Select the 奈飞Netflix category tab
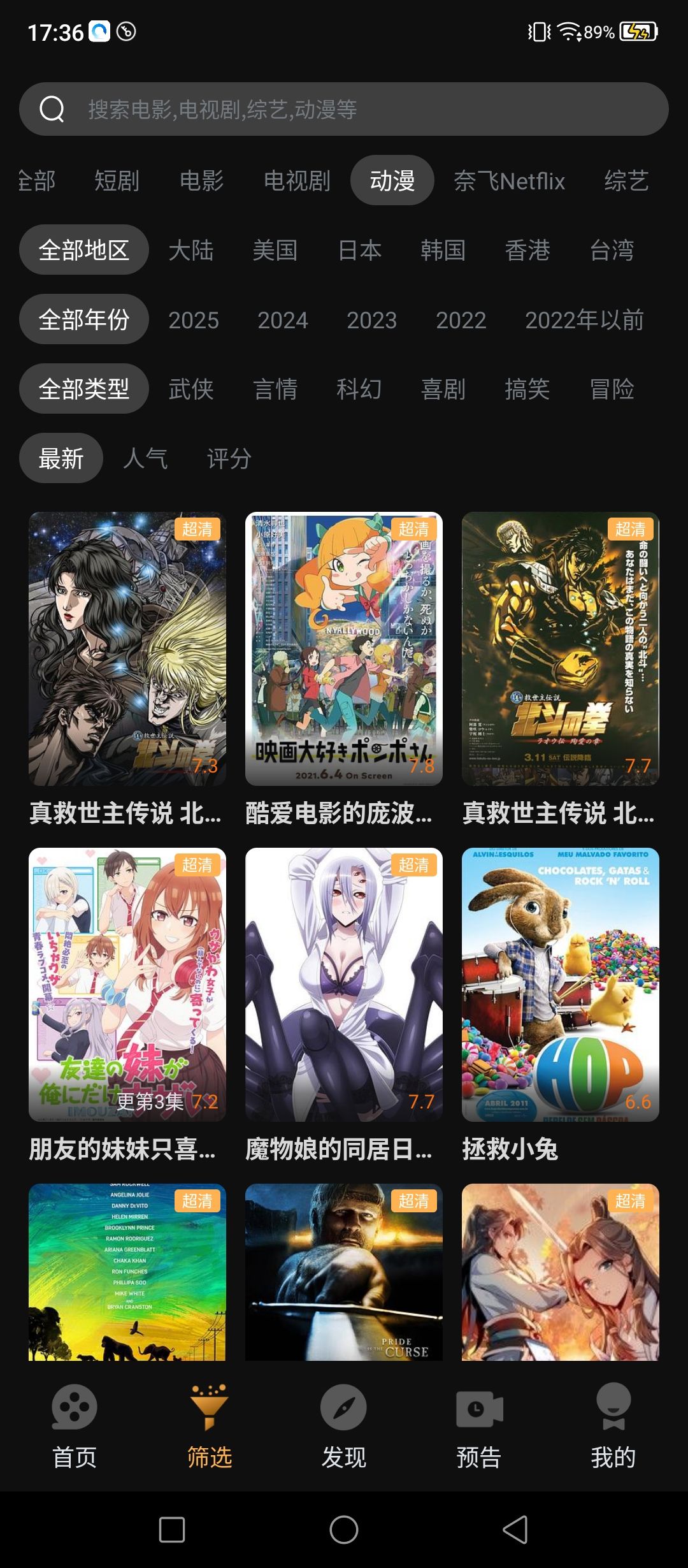Viewport: 688px width, 1568px height. 509,181
